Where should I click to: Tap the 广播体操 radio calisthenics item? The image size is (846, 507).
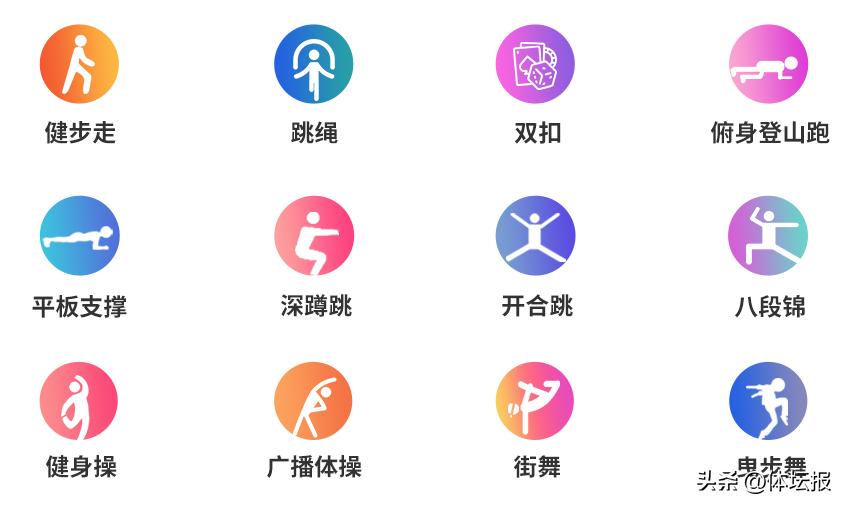(314, 401)
